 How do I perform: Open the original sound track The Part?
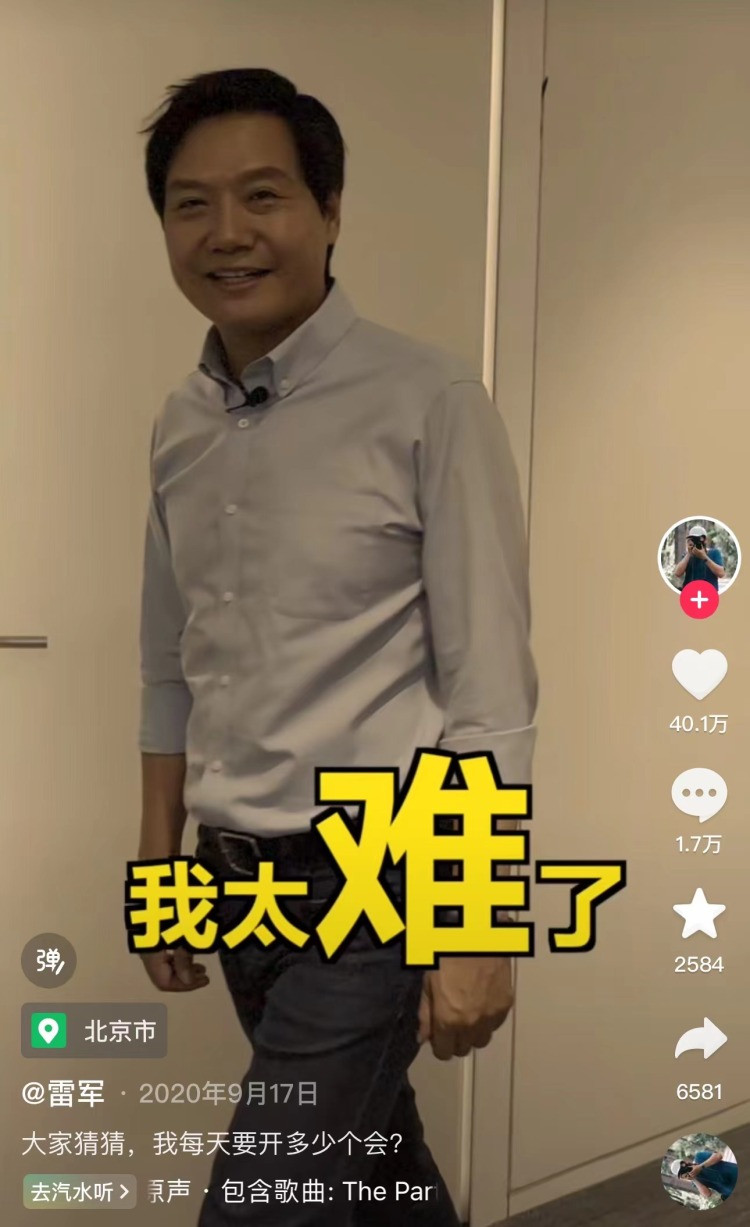300,1191
